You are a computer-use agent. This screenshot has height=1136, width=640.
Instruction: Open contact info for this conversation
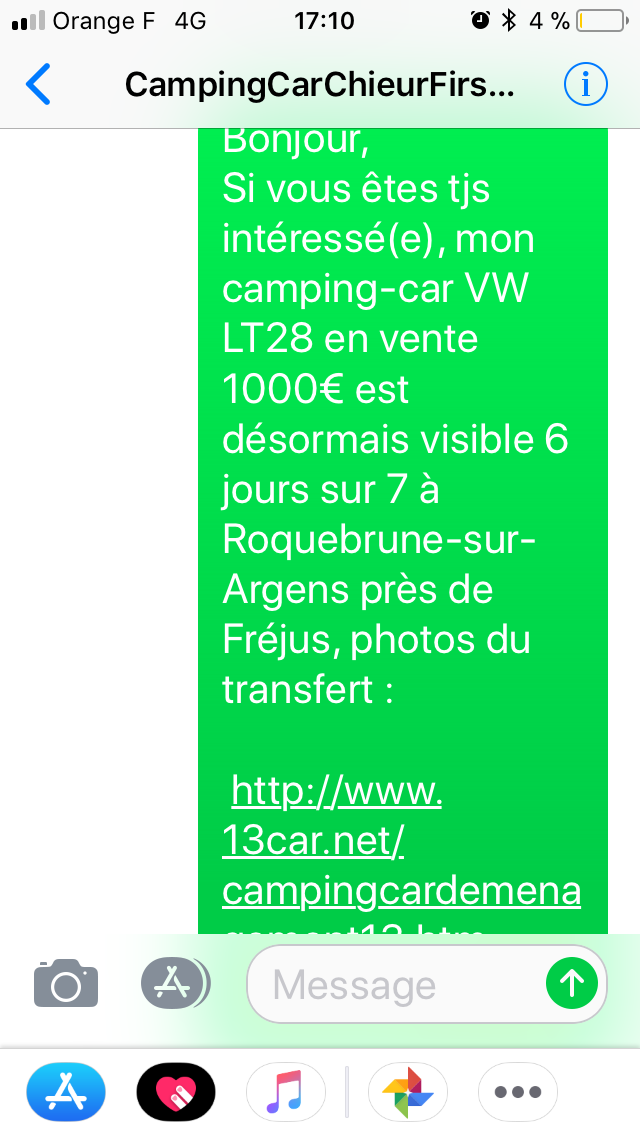click(x=585, y=85)
